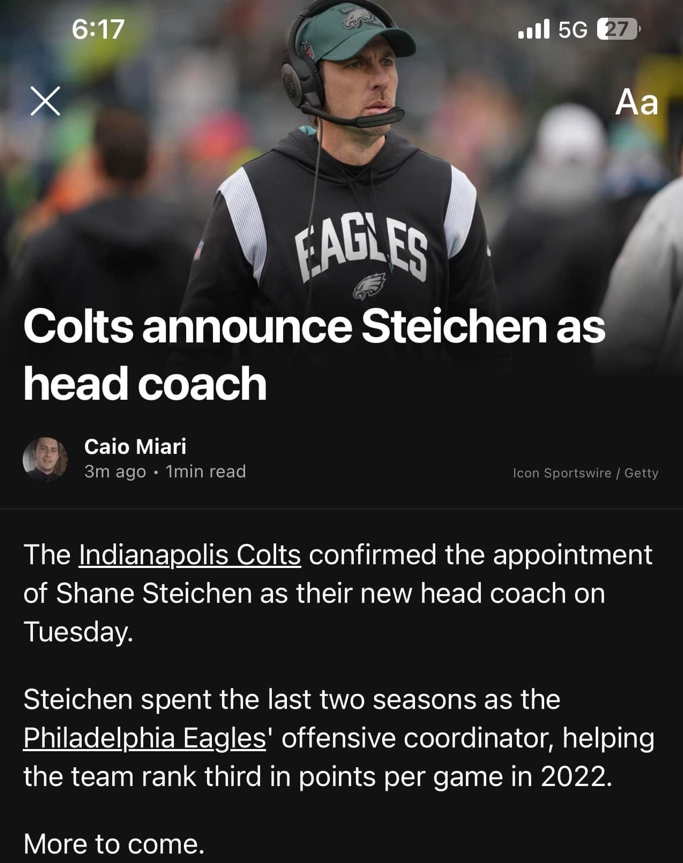The width and height of the screenshot is (683, 863).
Task: Open the Aa text size settings
Action: pyautogui.click(x=636, y=102)
